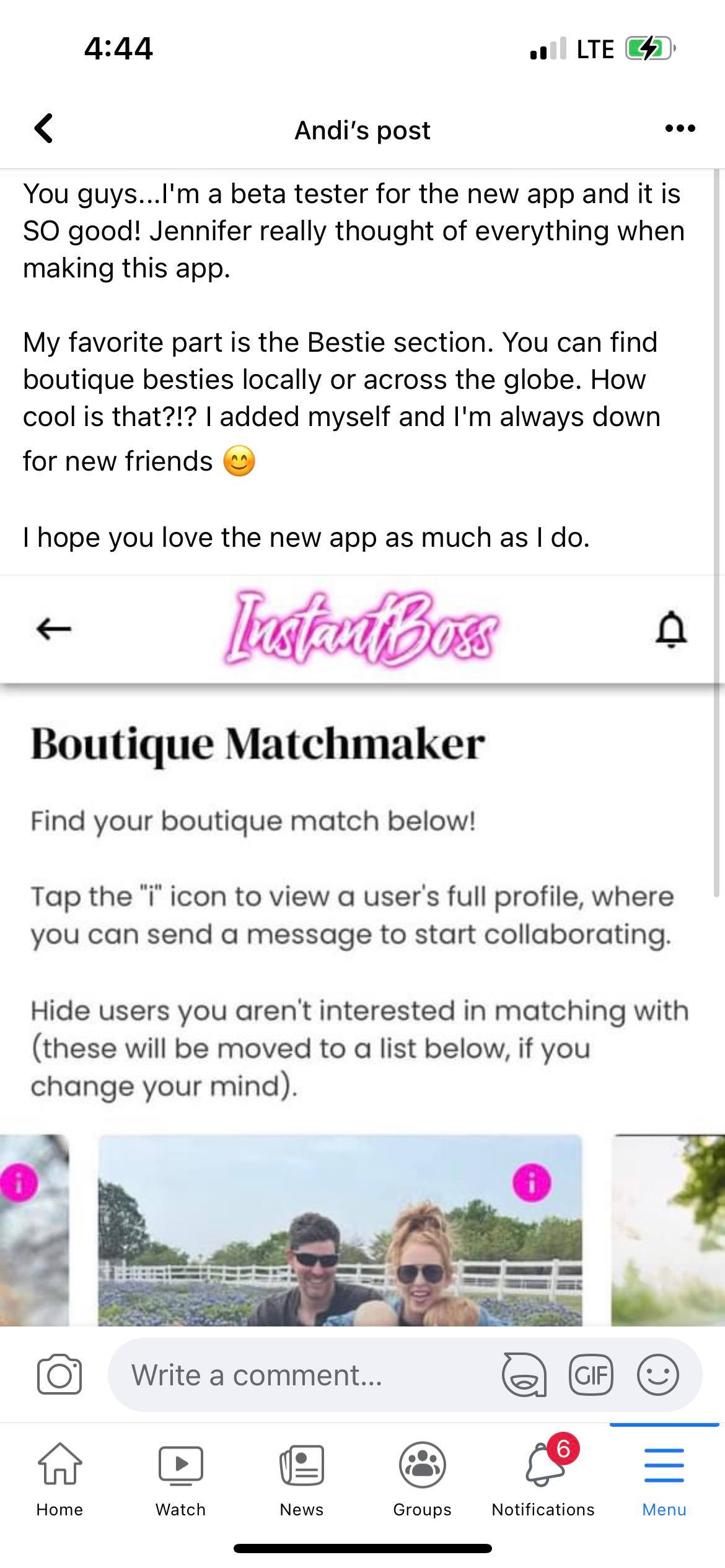
Task: Add a GIF to the comment
Action: tap(591, 1375)
